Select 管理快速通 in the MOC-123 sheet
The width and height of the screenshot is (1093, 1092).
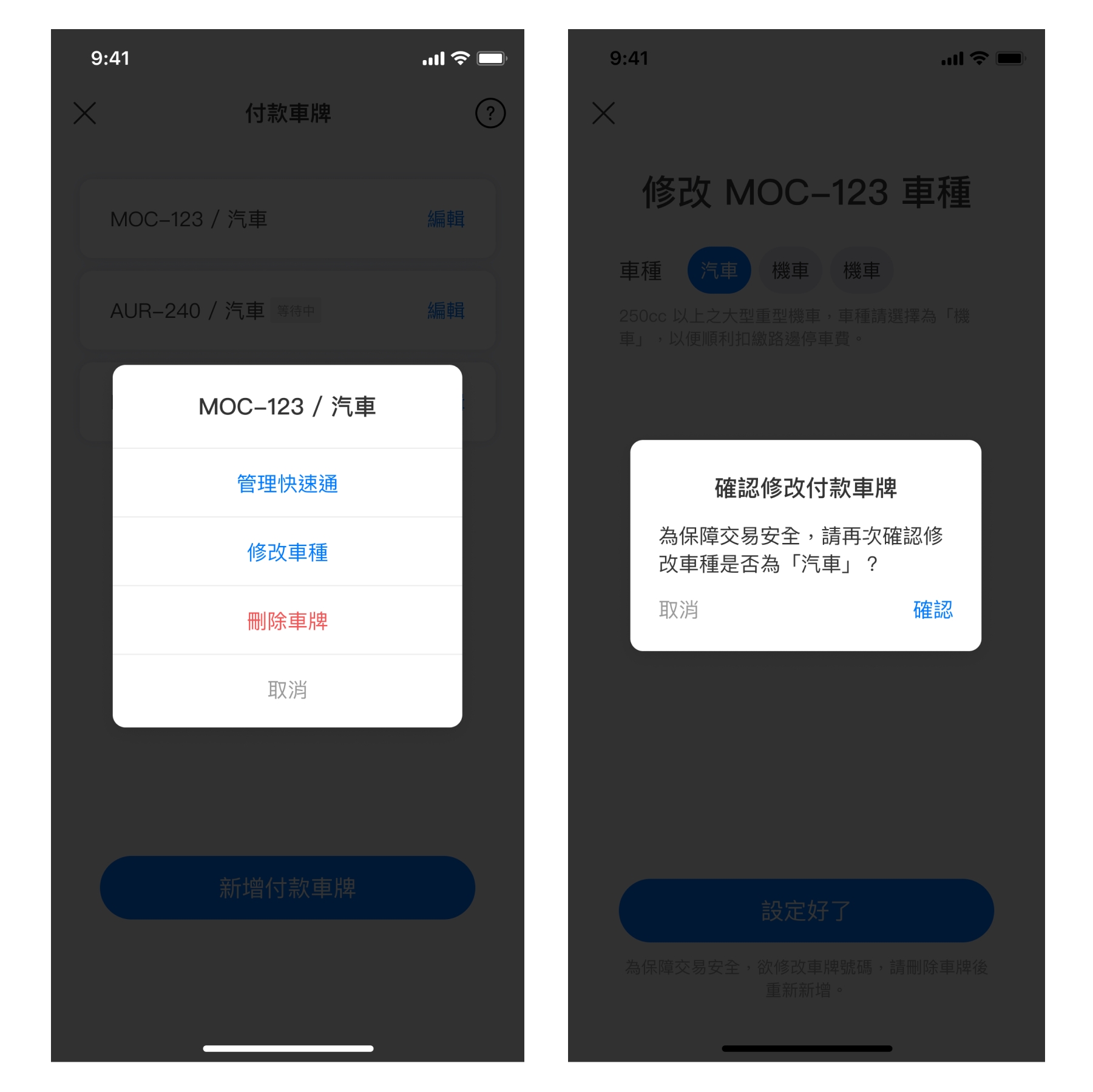tap(287, 484)
